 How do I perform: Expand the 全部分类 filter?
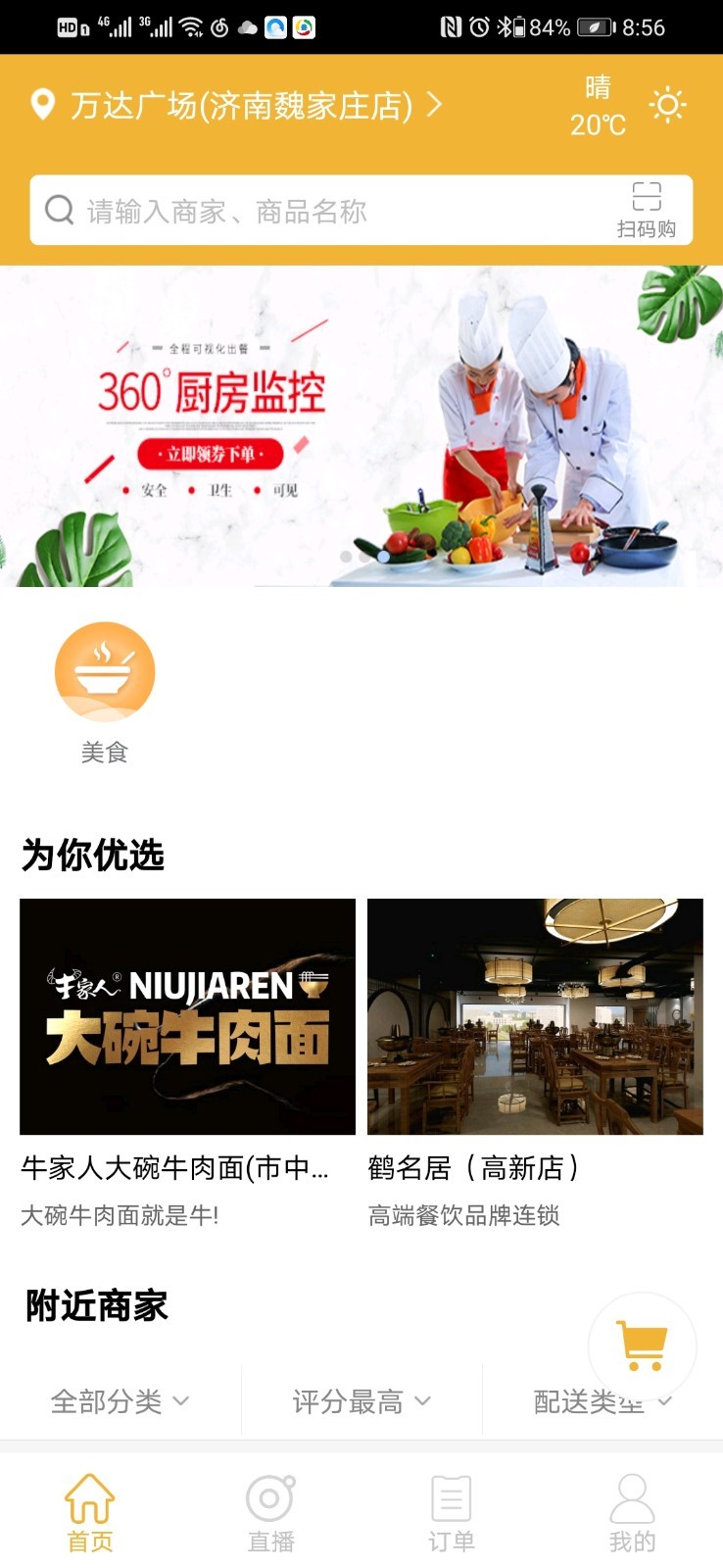tap(120, 1401)
